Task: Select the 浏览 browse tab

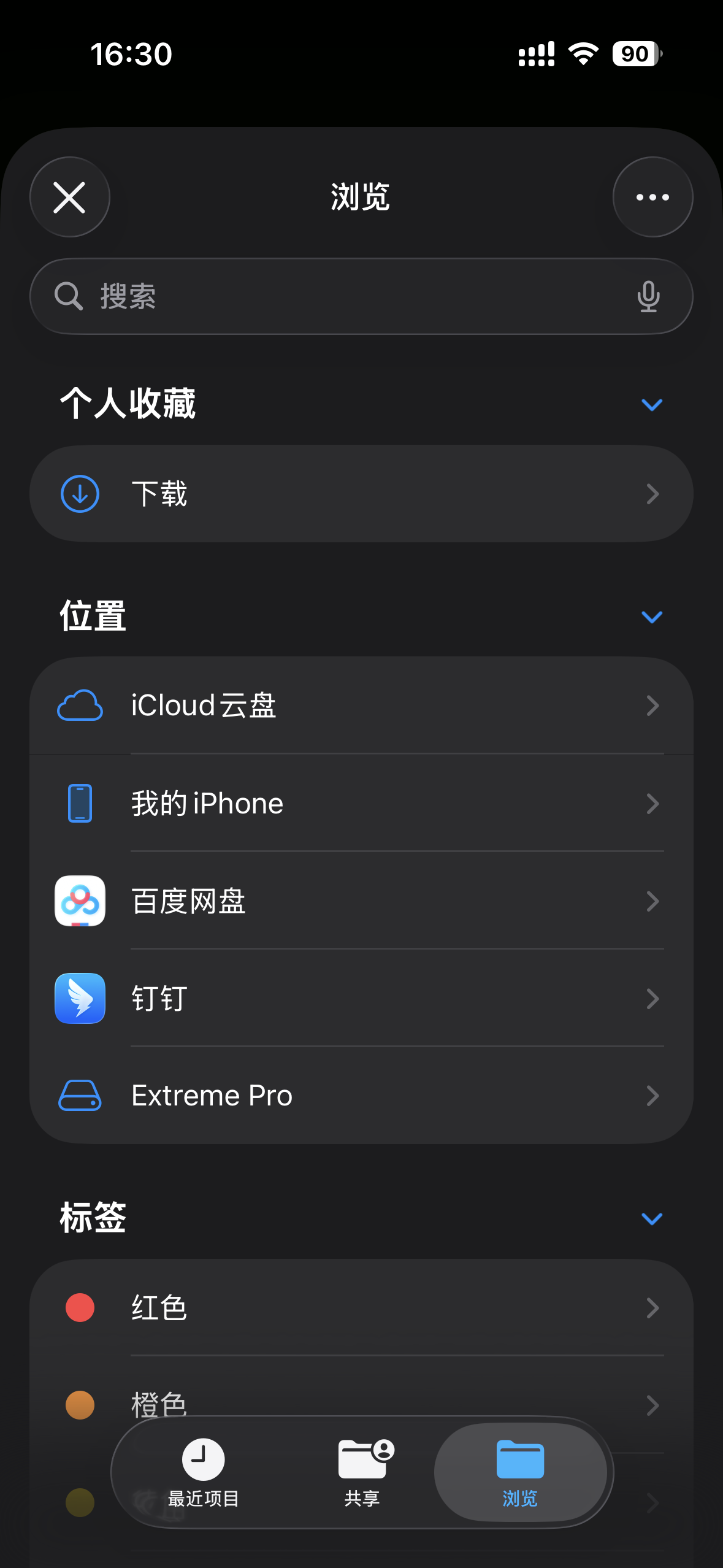Action: pos(521,1472)
